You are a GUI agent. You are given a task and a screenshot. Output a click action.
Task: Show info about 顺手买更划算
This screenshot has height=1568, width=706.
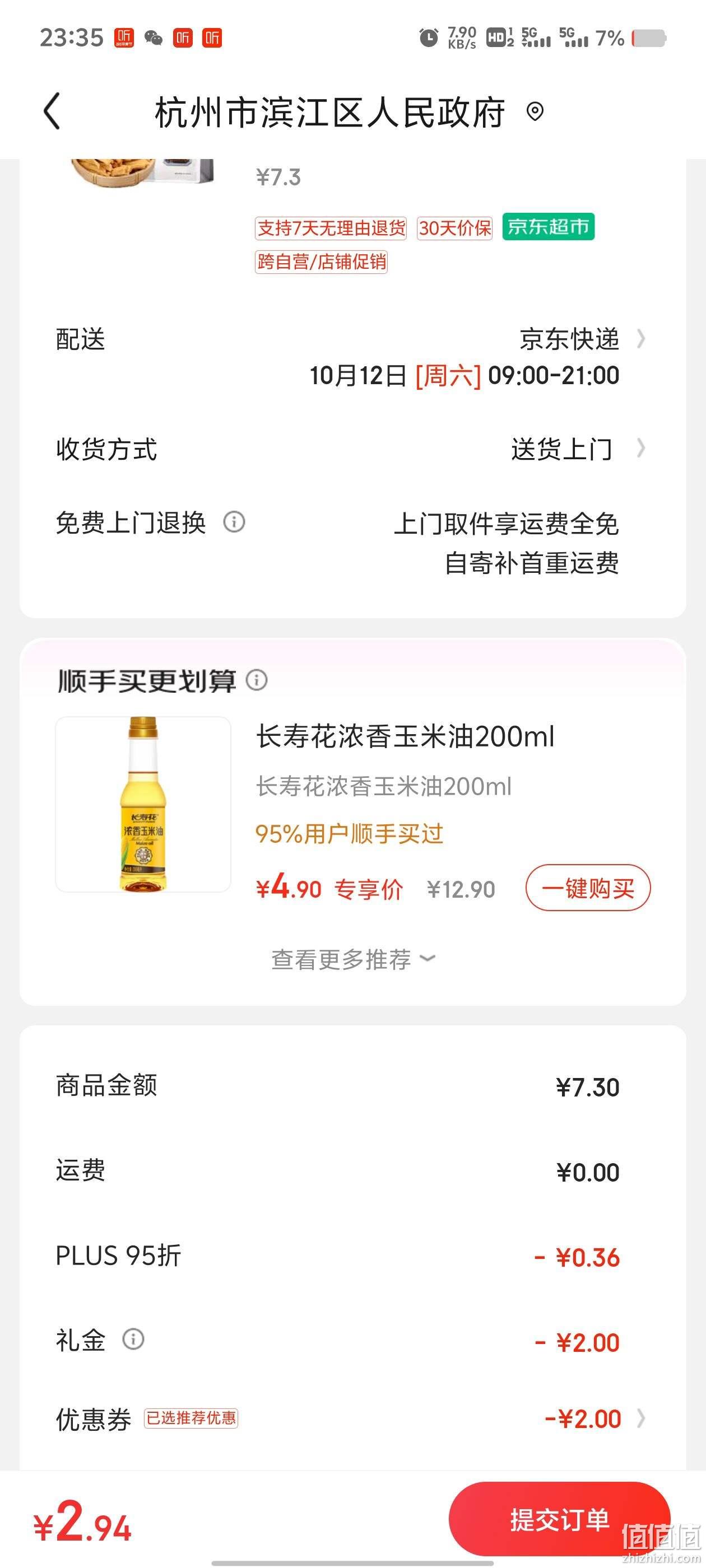click(257, 679)
